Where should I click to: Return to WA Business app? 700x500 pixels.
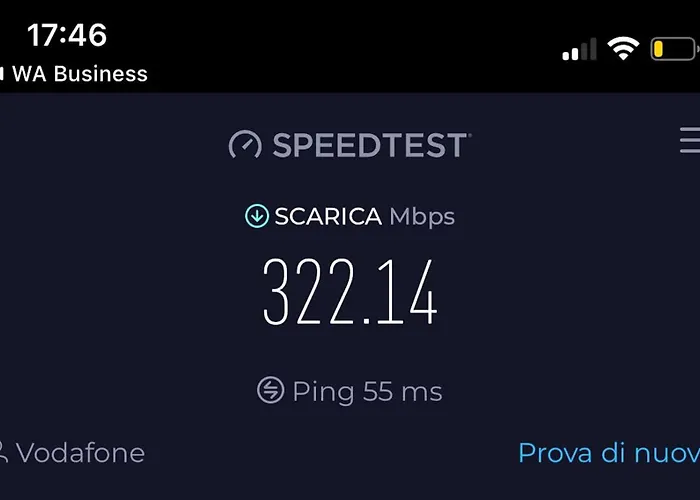[76, 74]
